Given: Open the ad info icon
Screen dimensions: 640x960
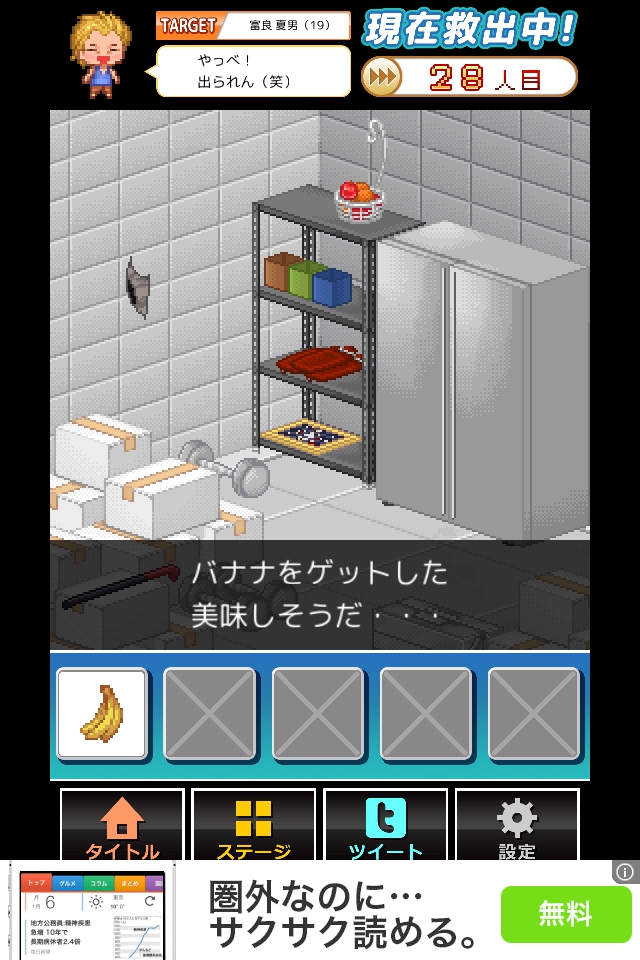Looking at the screenshot, I should pyautogui.click(x=625, y=872).
